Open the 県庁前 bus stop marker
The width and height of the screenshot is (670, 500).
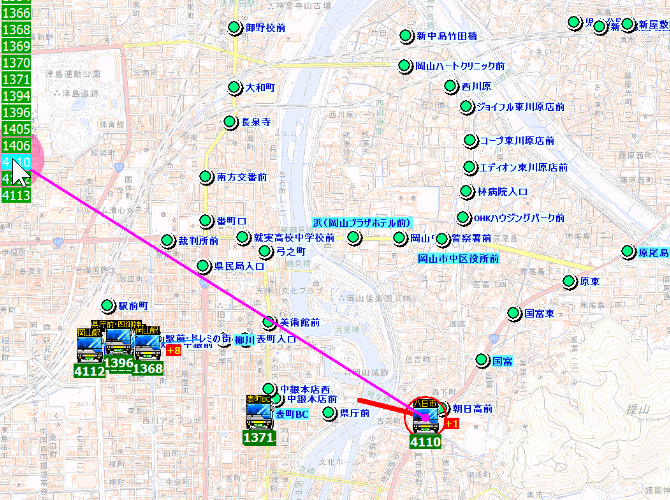pos(329,412)
